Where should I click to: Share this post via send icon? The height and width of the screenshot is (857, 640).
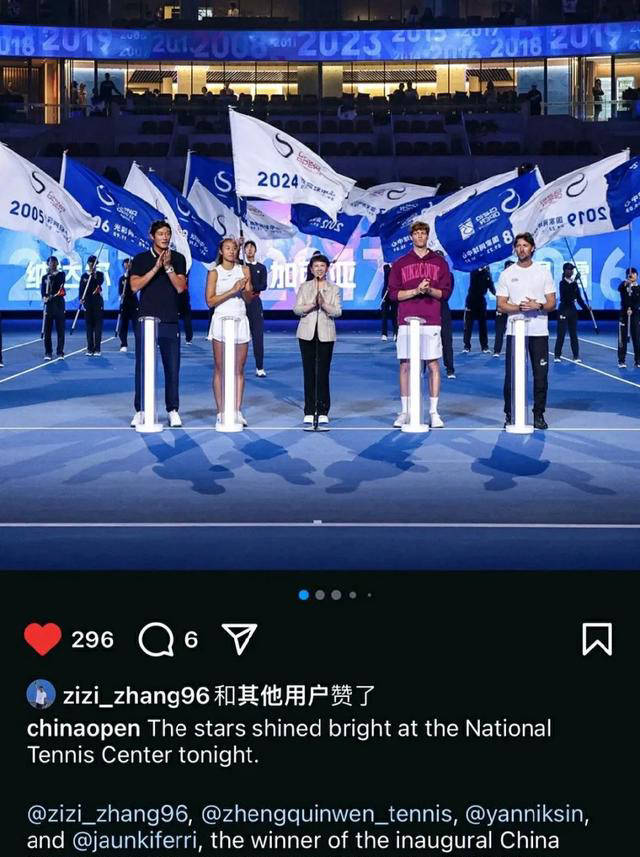239,638
